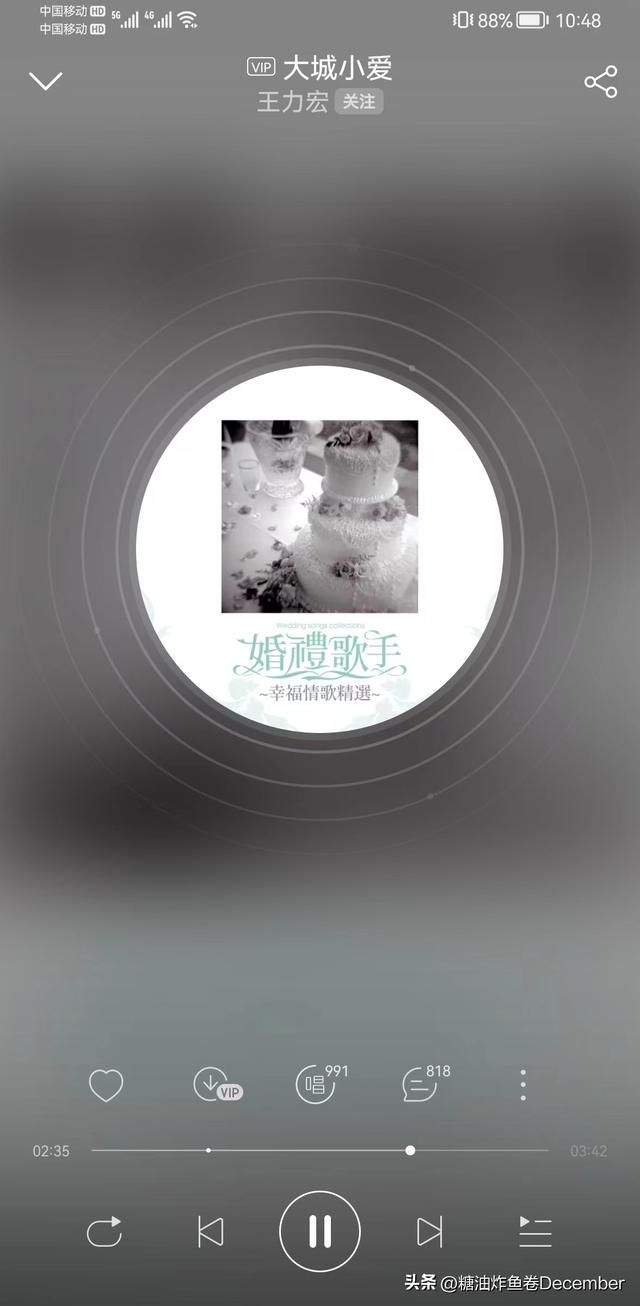Open the three-dot more options menu
Image resolution: width=640 pixels, height=1306 pixels.
[523, 1085]
